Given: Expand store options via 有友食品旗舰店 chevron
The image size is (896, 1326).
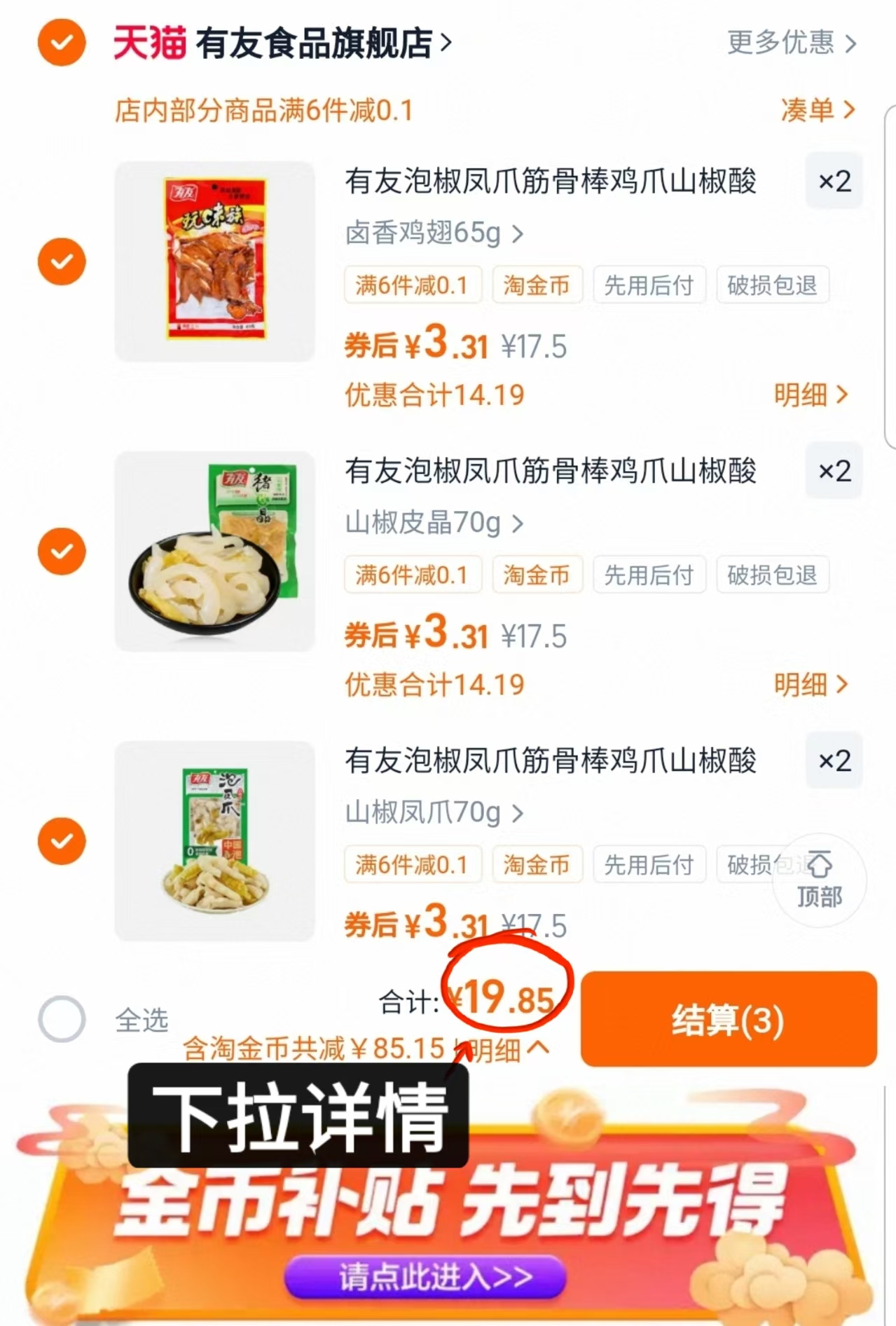Looking at the screenshot, I should pyautogui.click(x=444, y=43).
